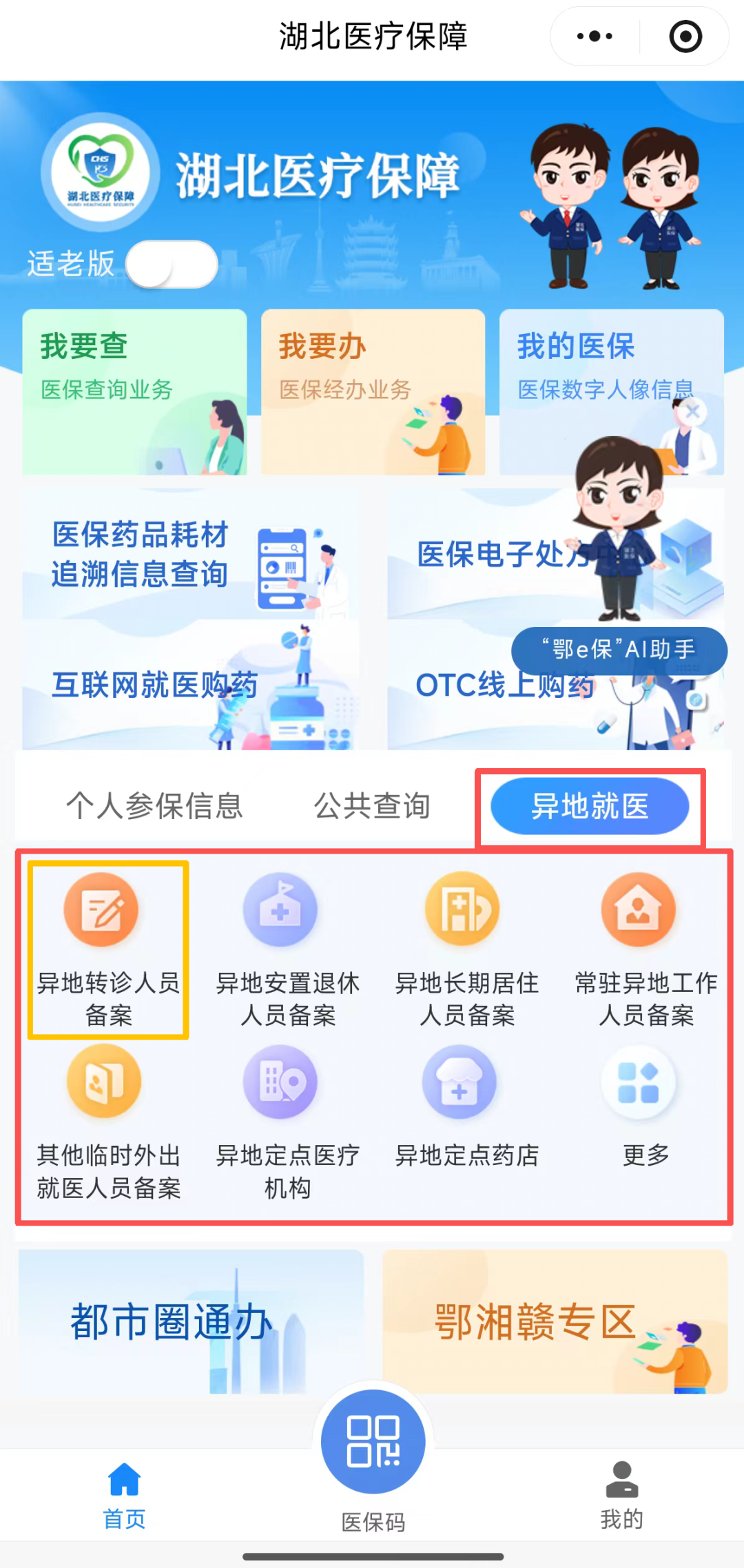744x1568 pixels.
Task: Switch to 个人参保信息 tab
Action: (154, 806)
